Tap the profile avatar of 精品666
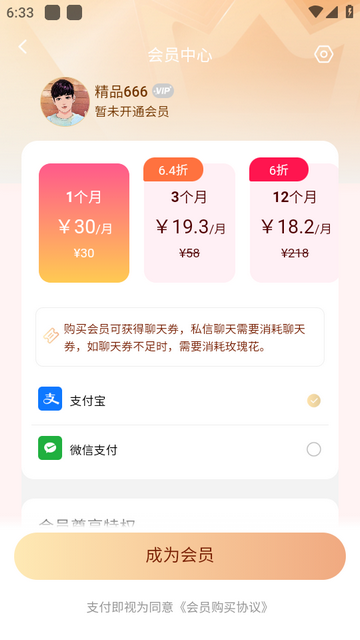The width and height of the screenshot is (360, 640). coord(65,102)
